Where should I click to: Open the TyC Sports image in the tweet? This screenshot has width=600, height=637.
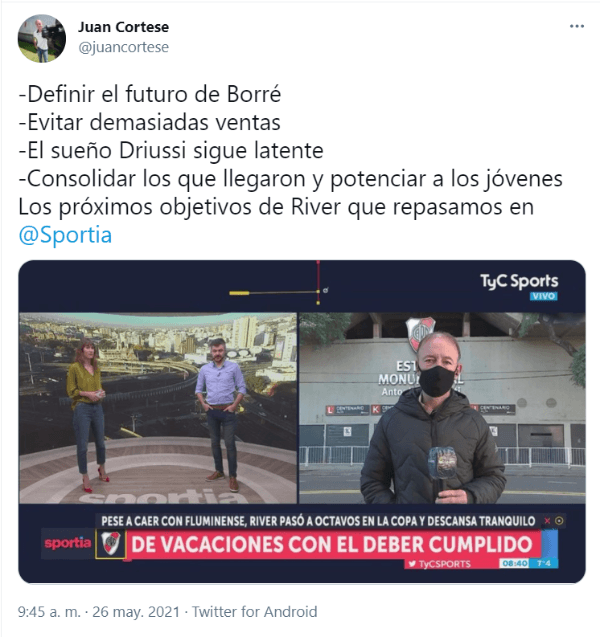(302, 421)
